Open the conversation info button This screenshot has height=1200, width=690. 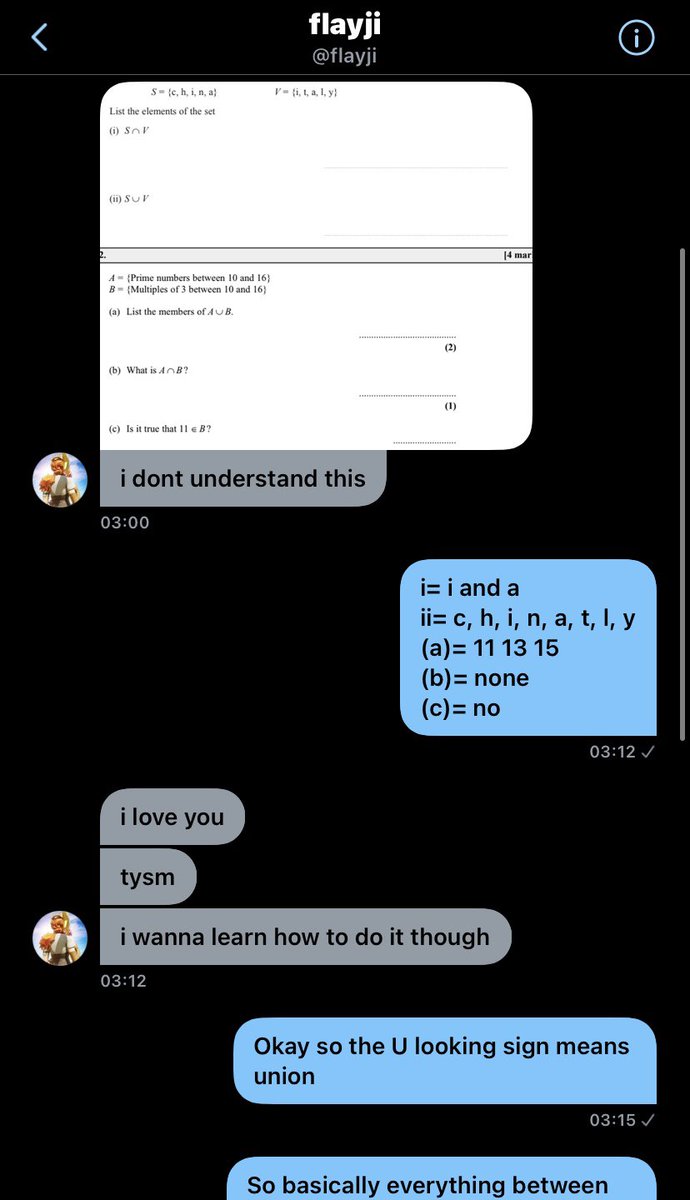click(636, 38)
